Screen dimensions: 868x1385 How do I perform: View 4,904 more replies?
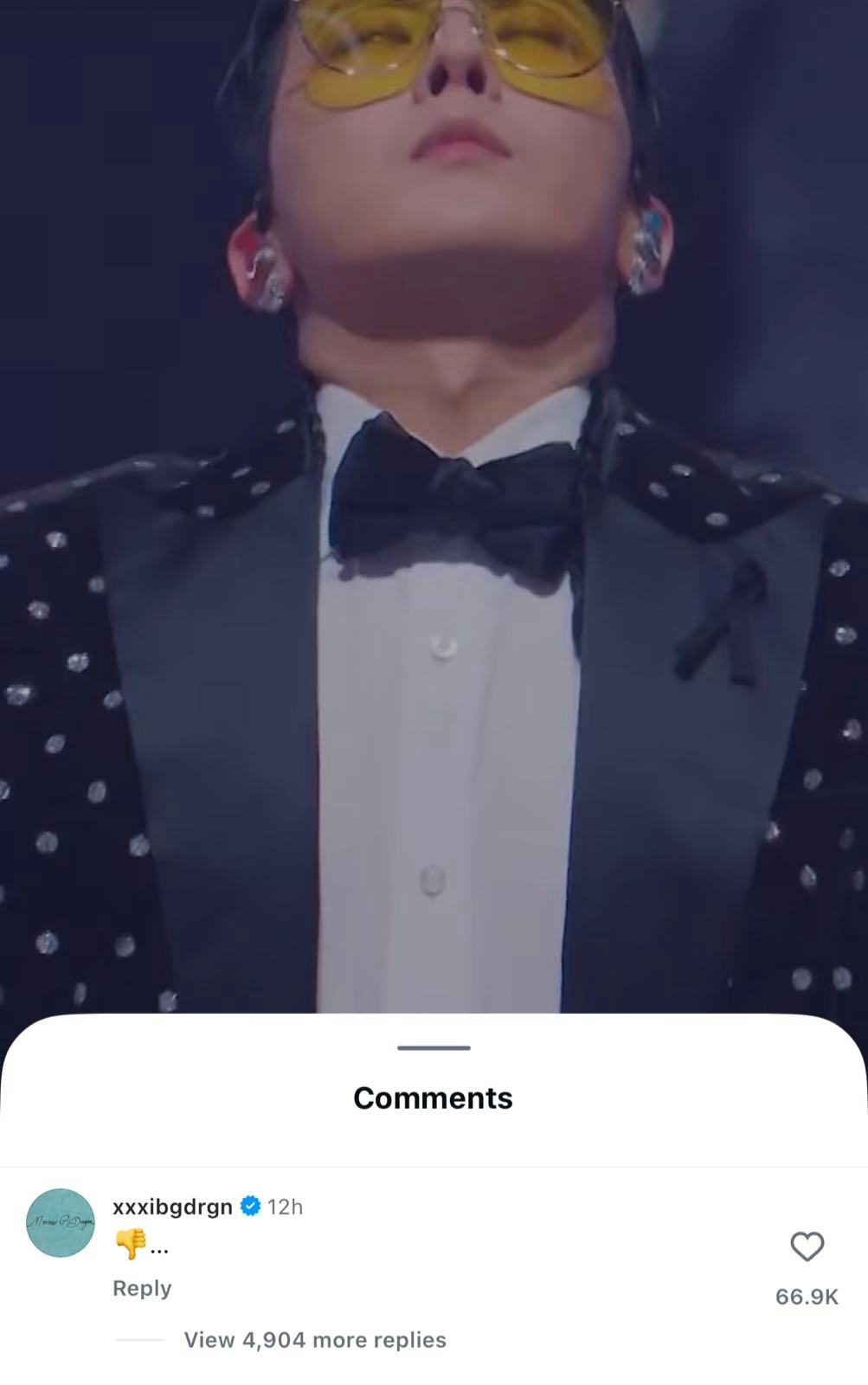pos(315,1340)
